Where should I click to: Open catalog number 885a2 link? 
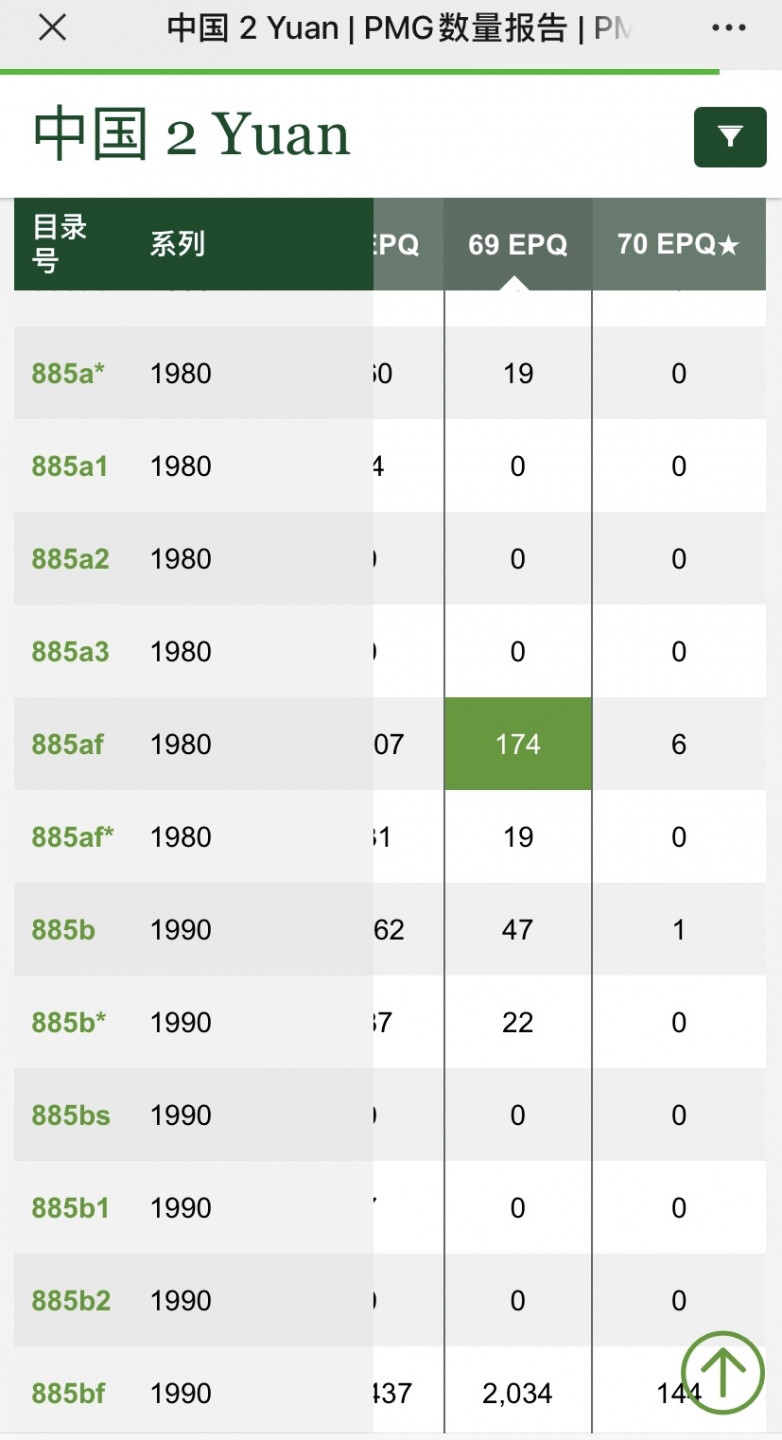(x=70, y=559)
